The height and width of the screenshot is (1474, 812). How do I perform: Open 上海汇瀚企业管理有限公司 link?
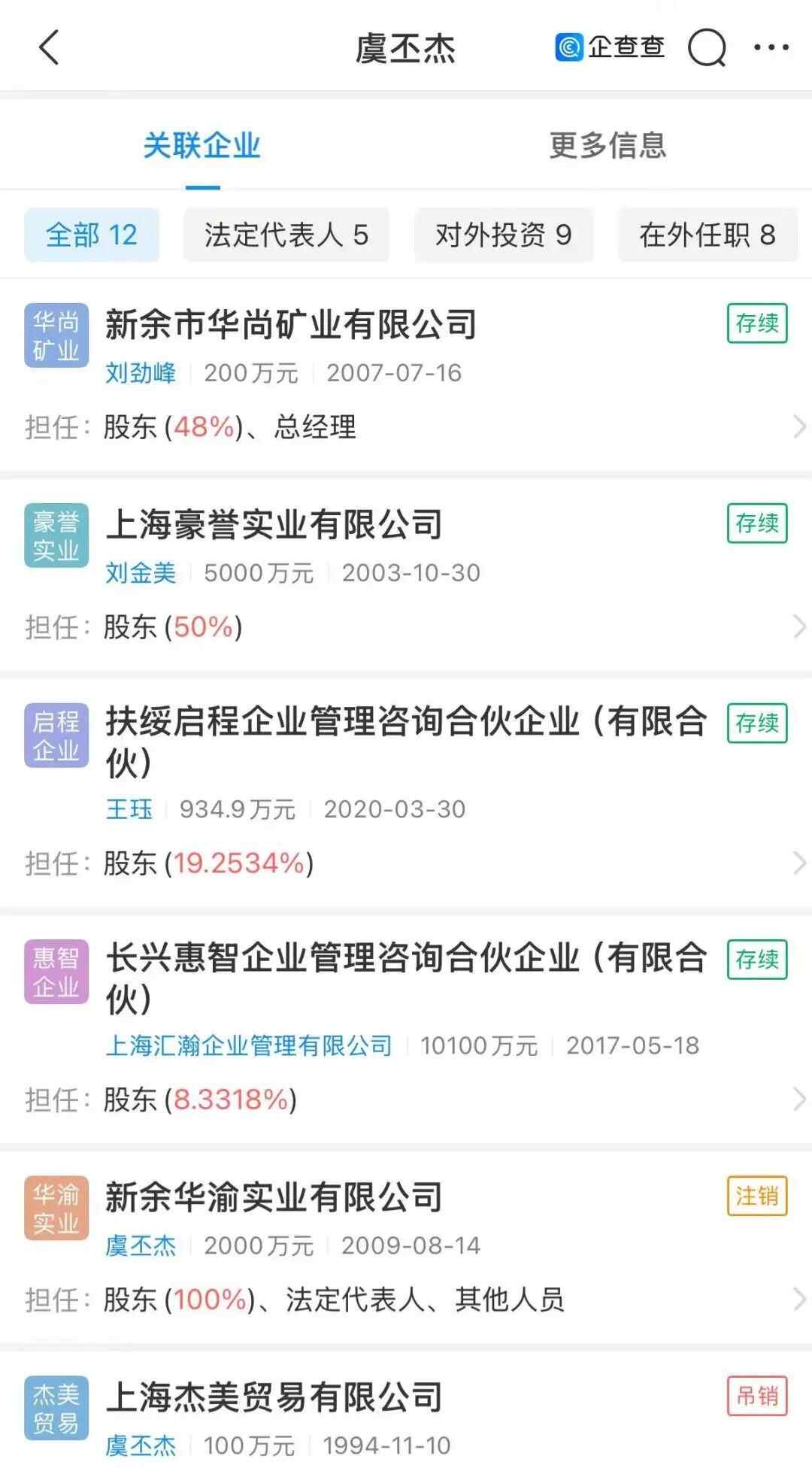coord(249,1045)
